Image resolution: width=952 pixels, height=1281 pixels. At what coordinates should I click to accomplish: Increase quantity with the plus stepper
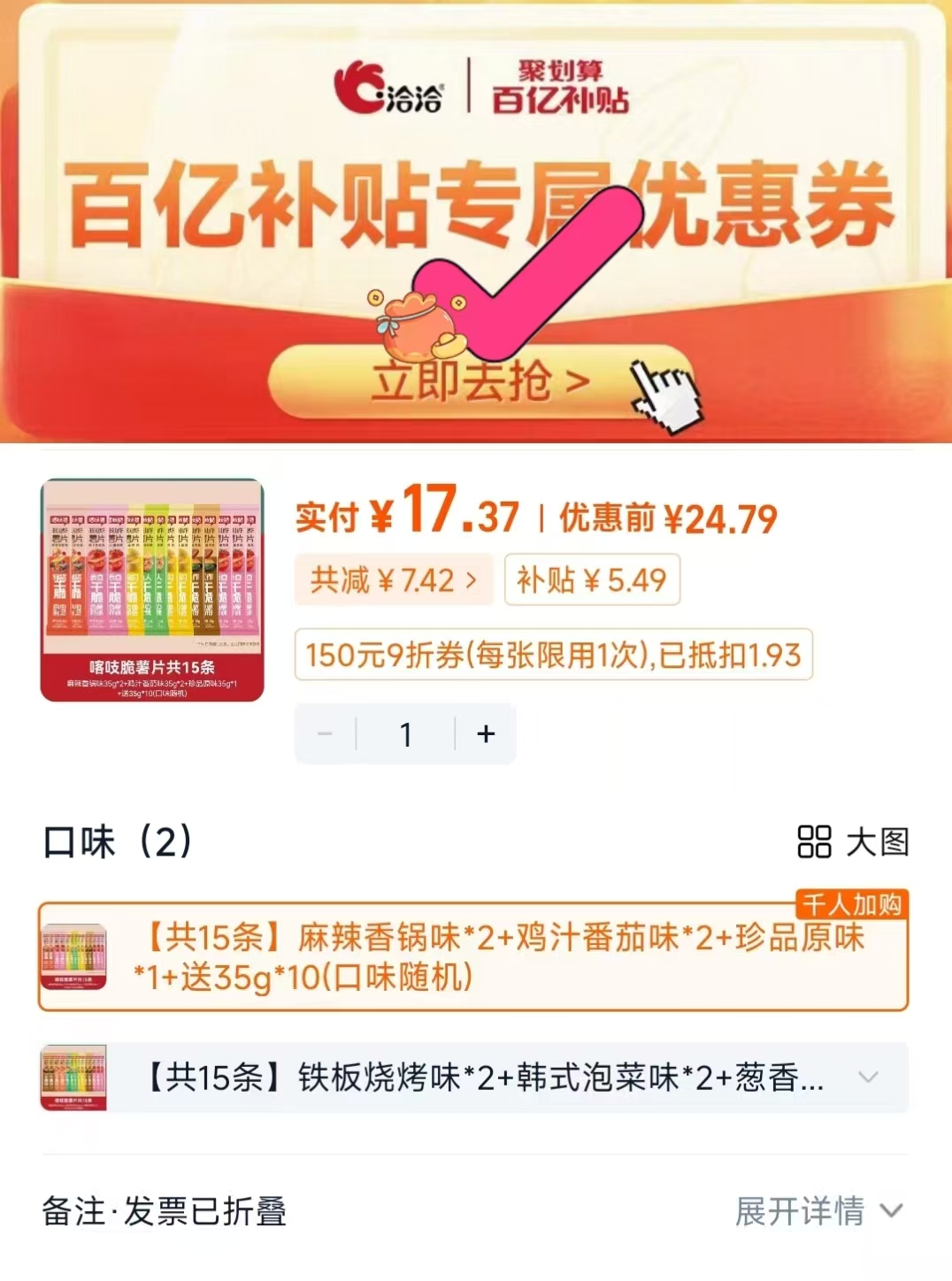point(483,733)
